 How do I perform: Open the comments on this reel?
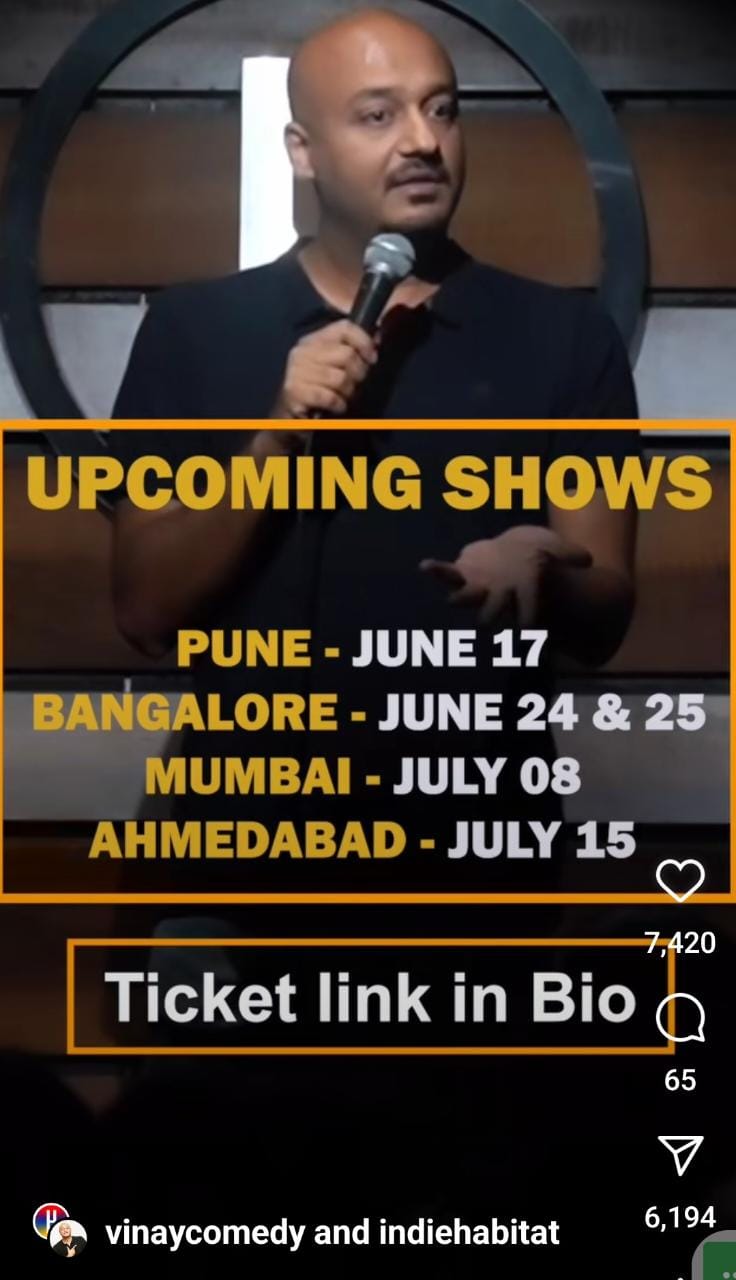680,1019
